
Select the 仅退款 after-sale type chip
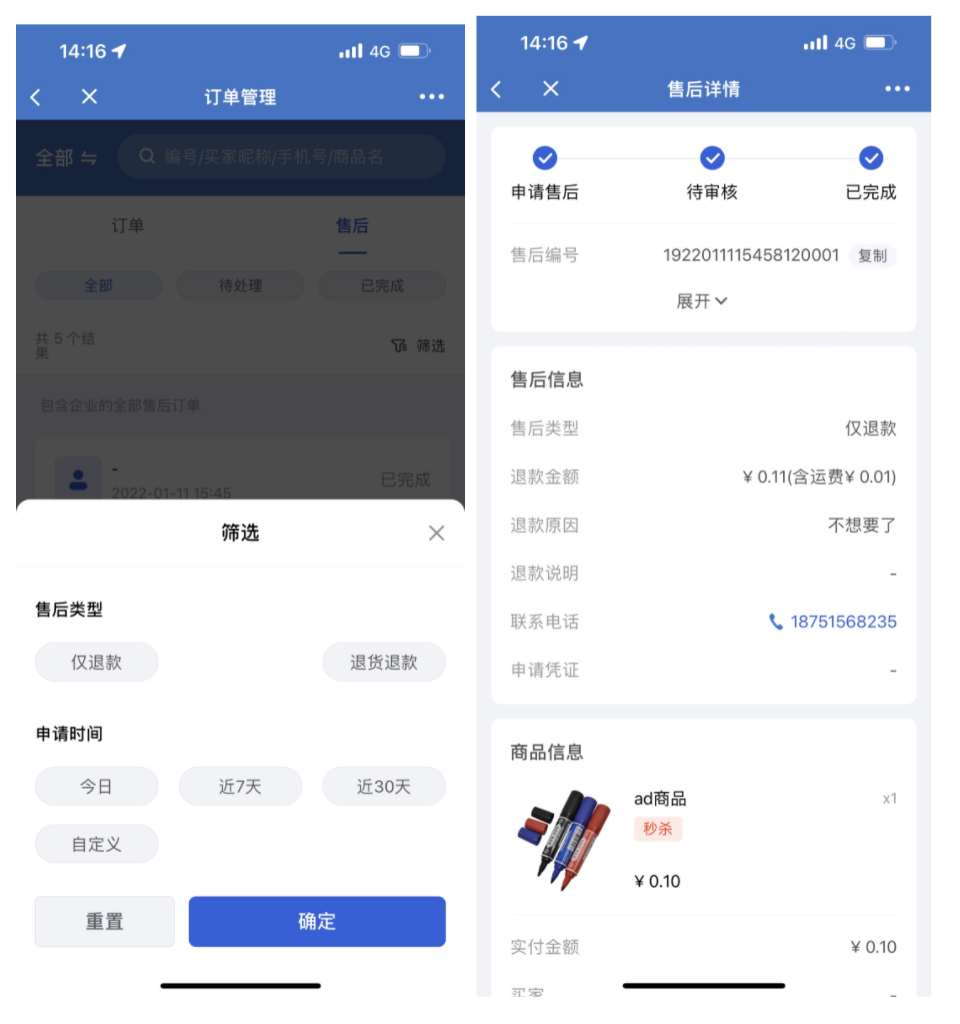(x=96, y=662)
